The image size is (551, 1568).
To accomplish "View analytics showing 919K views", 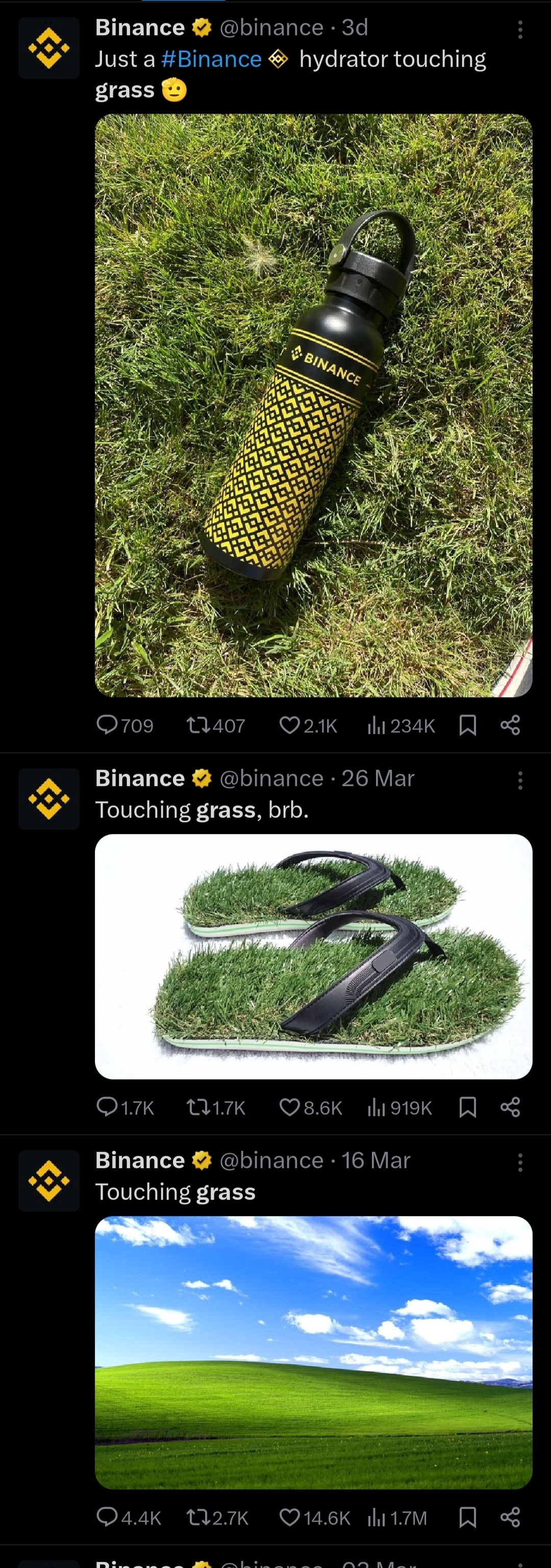I will (399, 1107).
